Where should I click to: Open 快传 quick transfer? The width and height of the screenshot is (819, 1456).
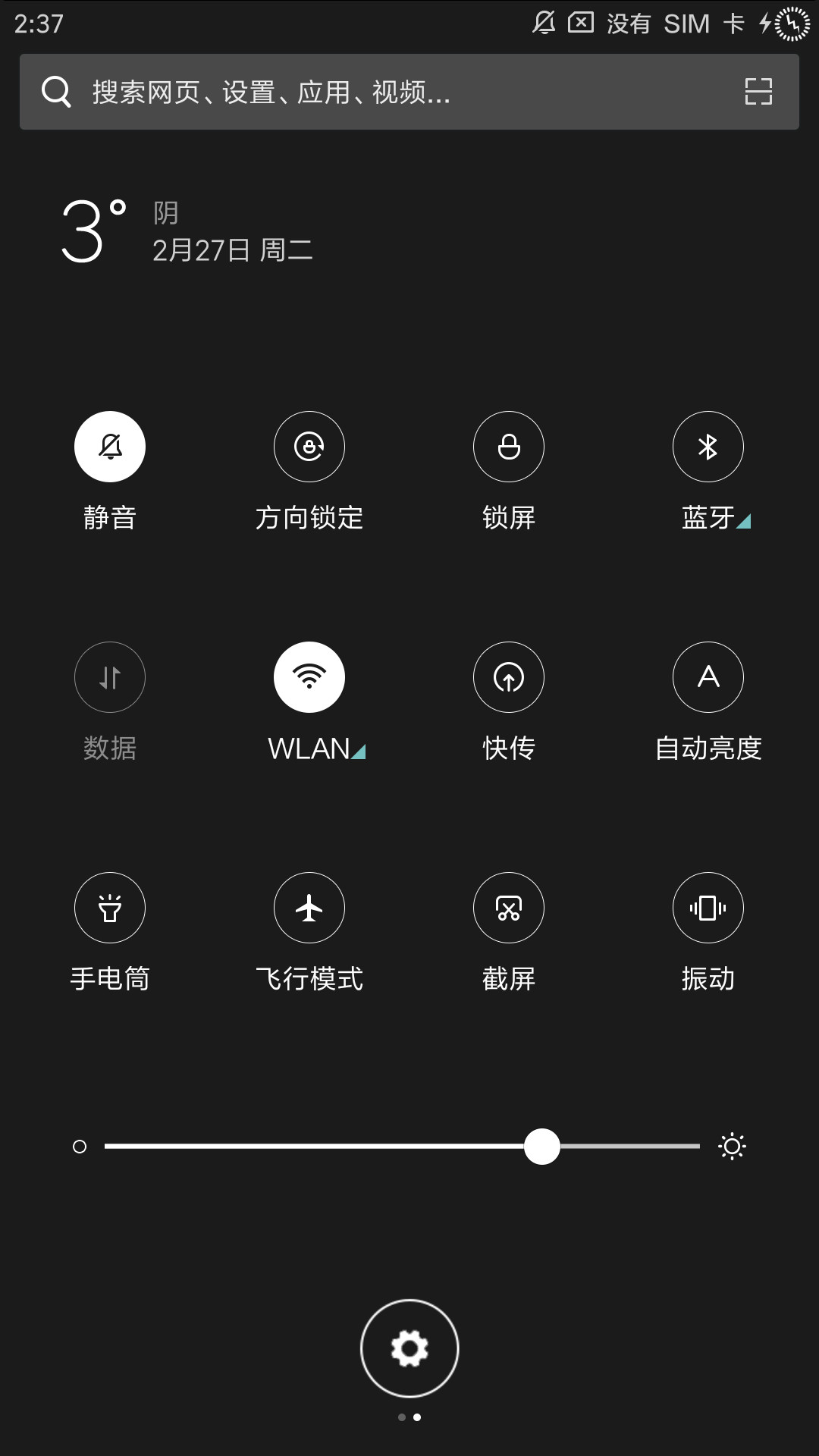coord(509,677)
